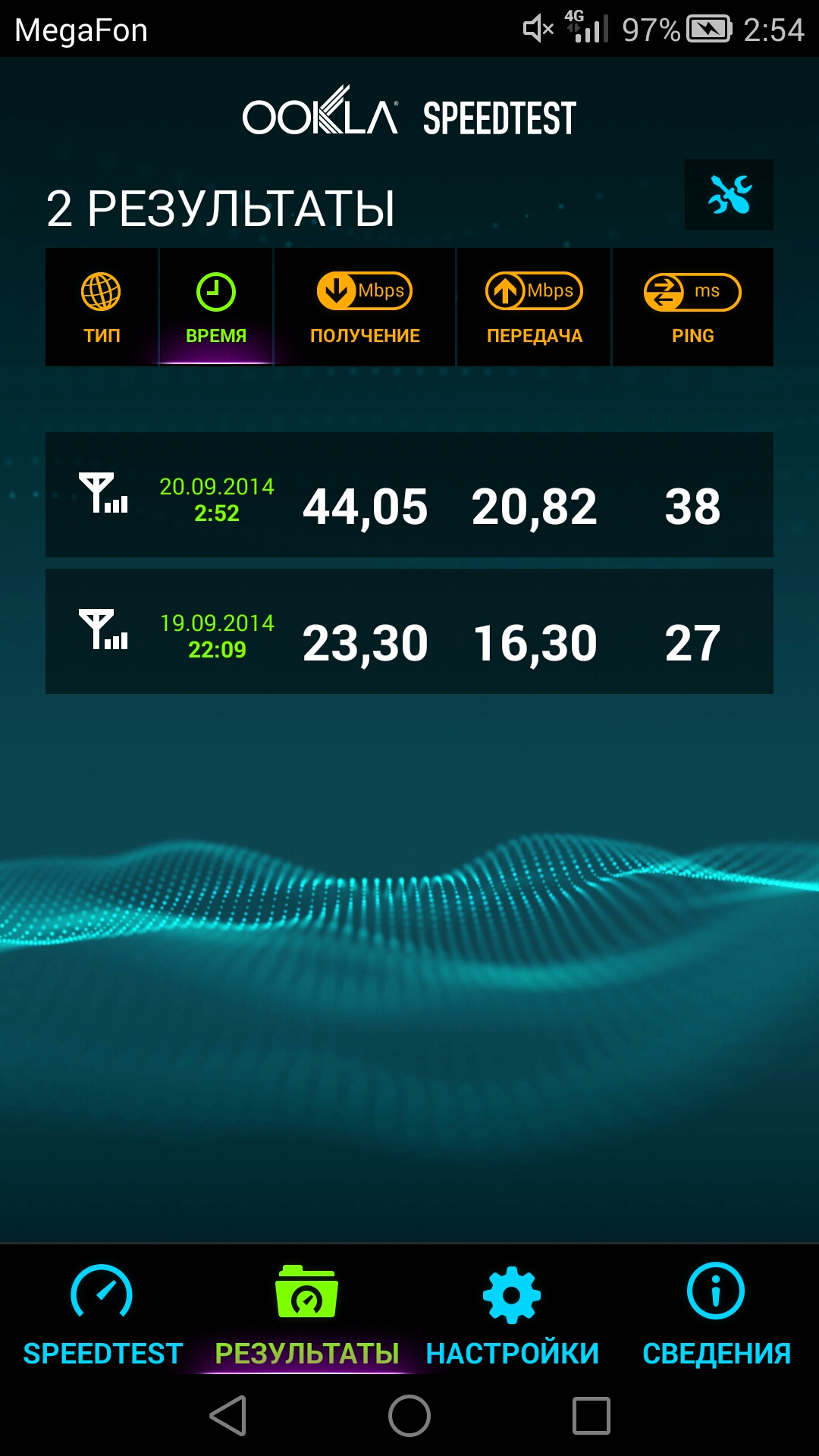
Task: Tap the system back button
Action: [228, 1416]
